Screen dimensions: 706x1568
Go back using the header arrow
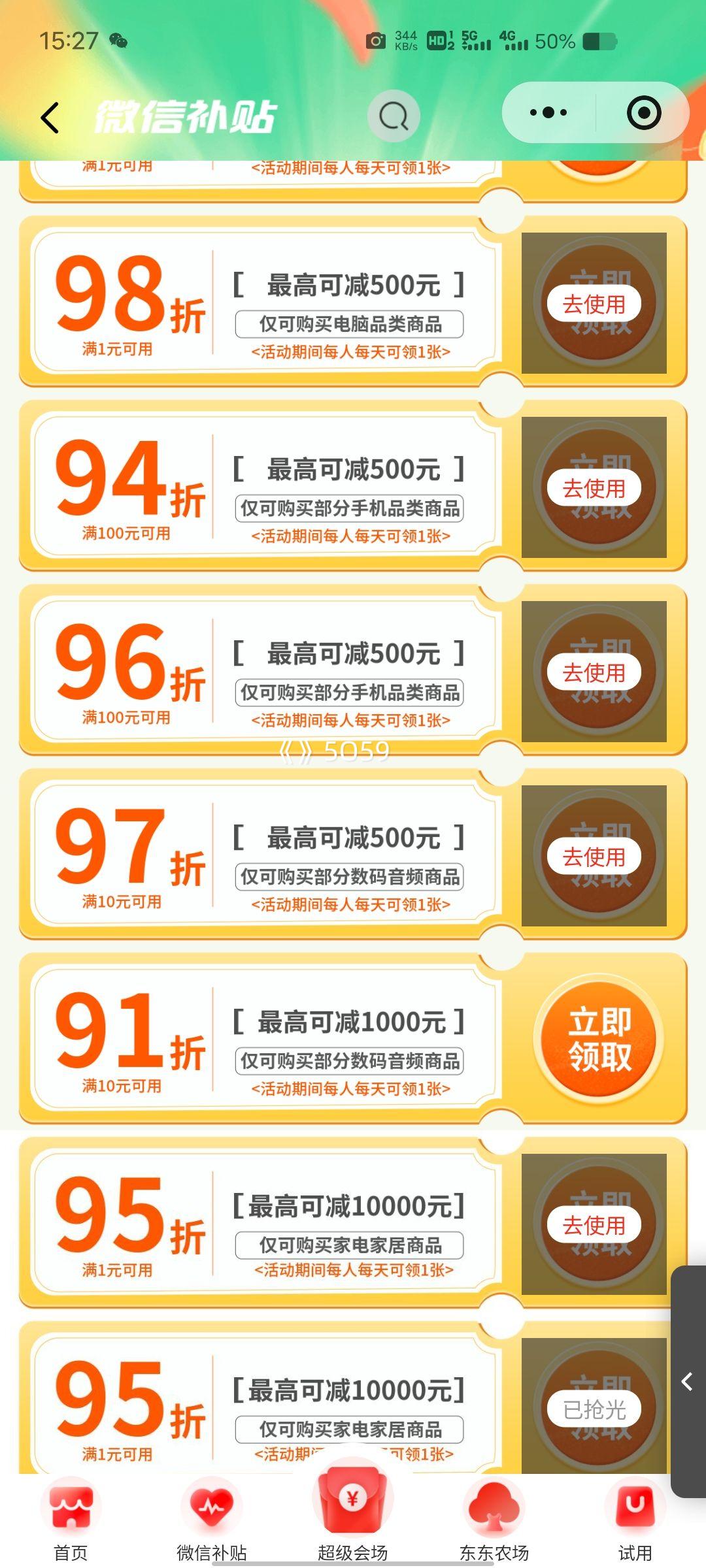point(50,118)
